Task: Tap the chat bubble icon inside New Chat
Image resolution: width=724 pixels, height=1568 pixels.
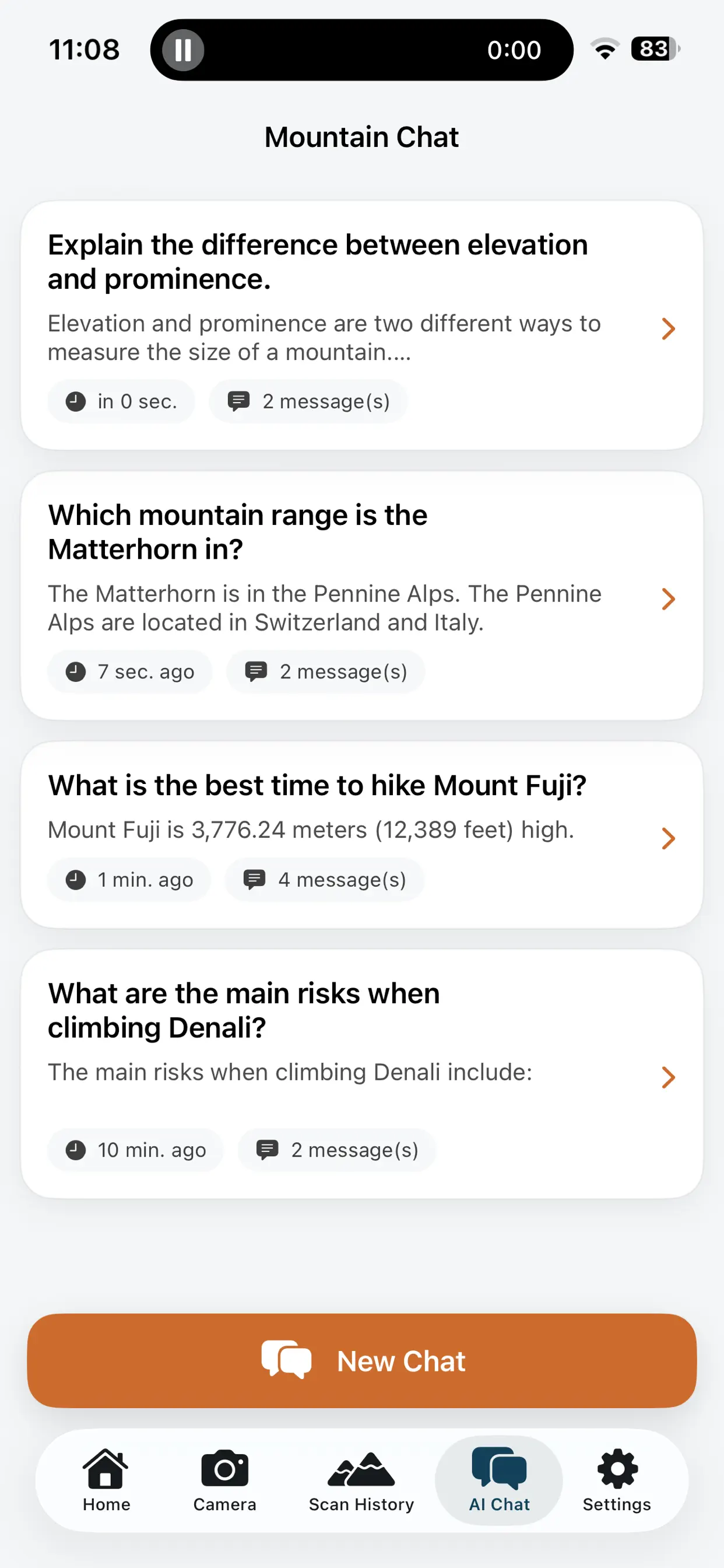Action: pos(286,1361)
